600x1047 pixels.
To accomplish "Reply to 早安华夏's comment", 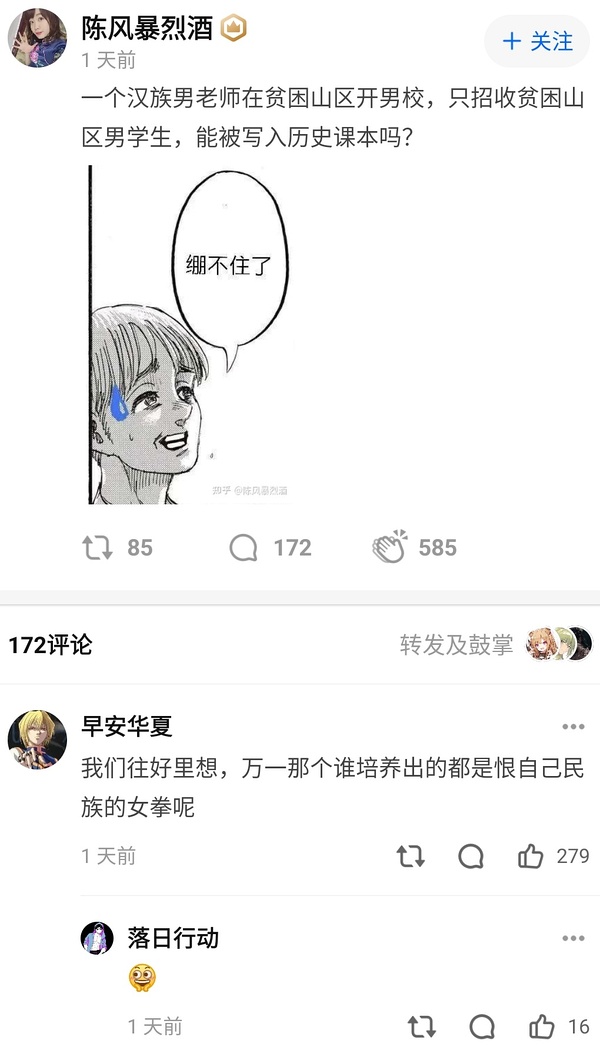I will click(471, 856).
